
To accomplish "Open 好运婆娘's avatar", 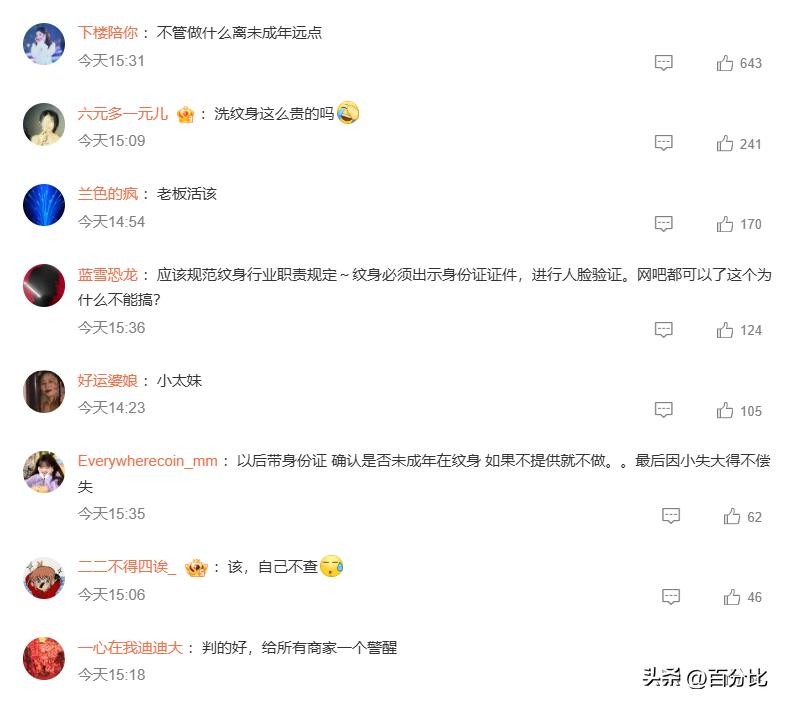I will click(x=44, y=392).
